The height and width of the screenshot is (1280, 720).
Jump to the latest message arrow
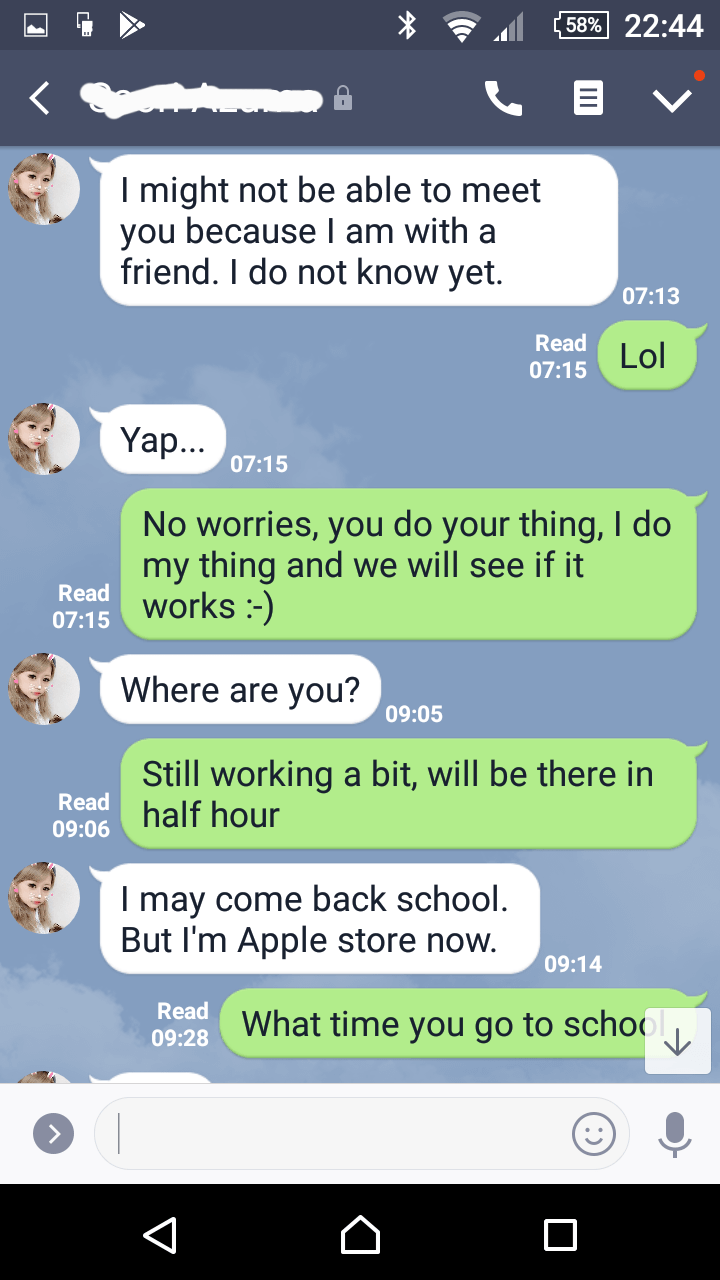coord(678,1041)
